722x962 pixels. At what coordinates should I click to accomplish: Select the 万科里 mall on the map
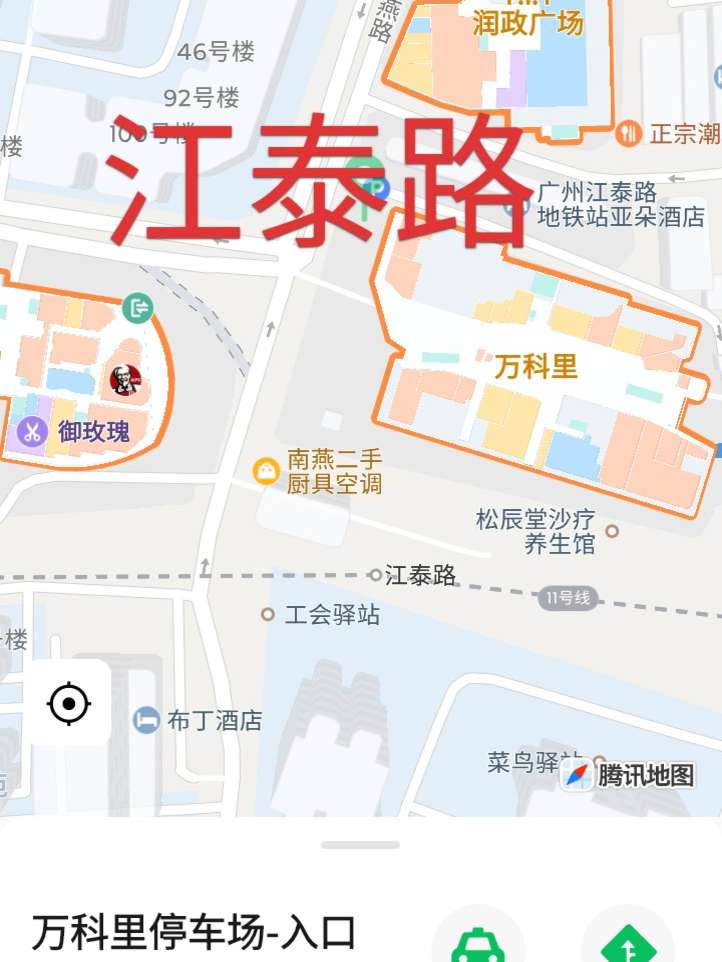point(536,367)
